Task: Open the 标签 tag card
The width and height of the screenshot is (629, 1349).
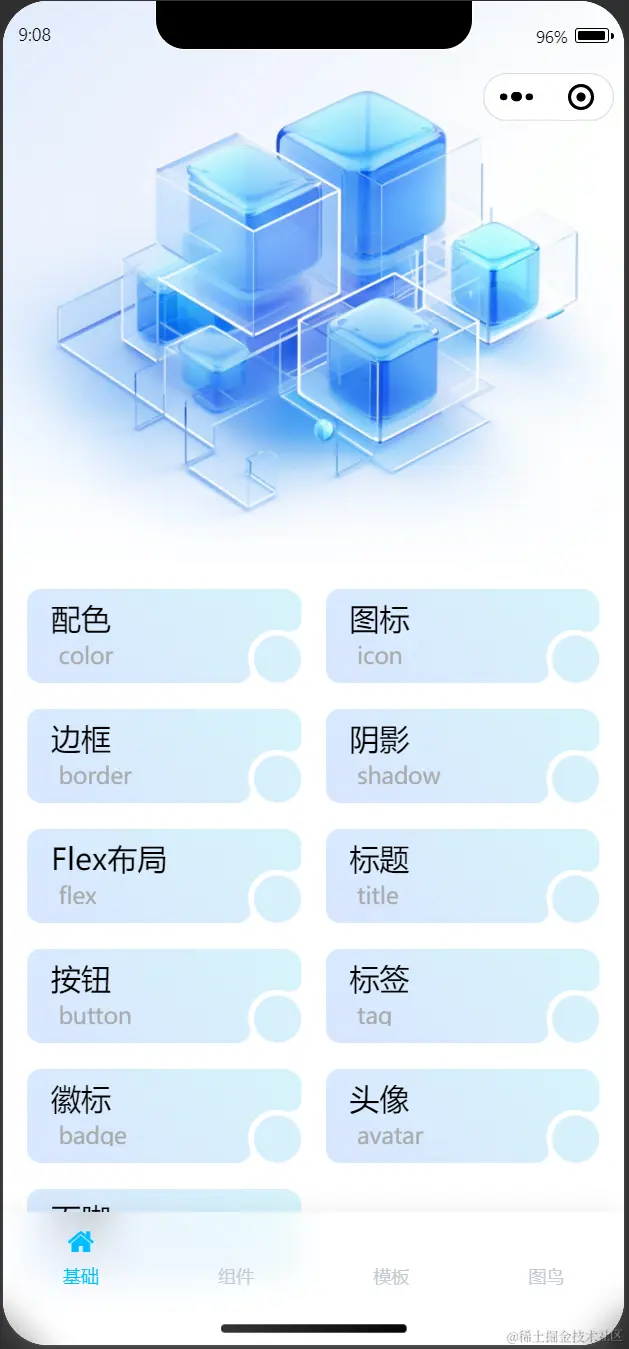Action: 450,996
